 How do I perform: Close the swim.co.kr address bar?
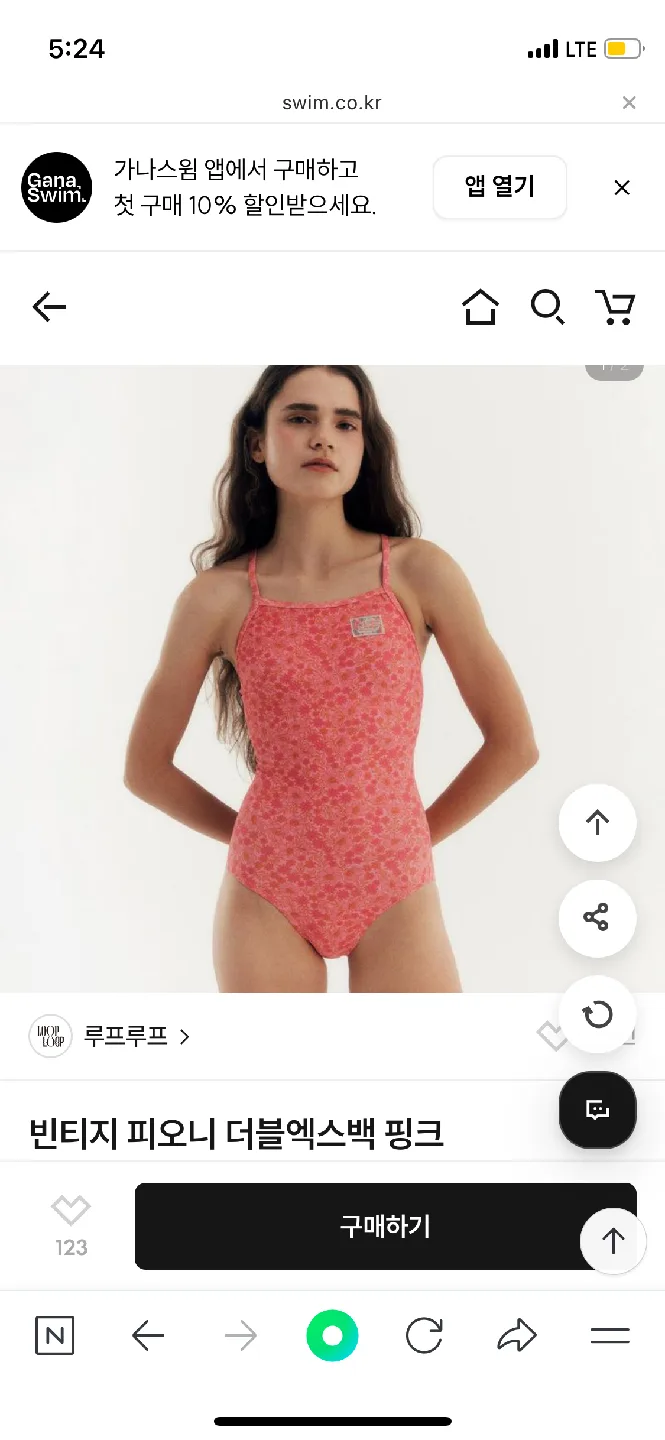click(629, 103)
